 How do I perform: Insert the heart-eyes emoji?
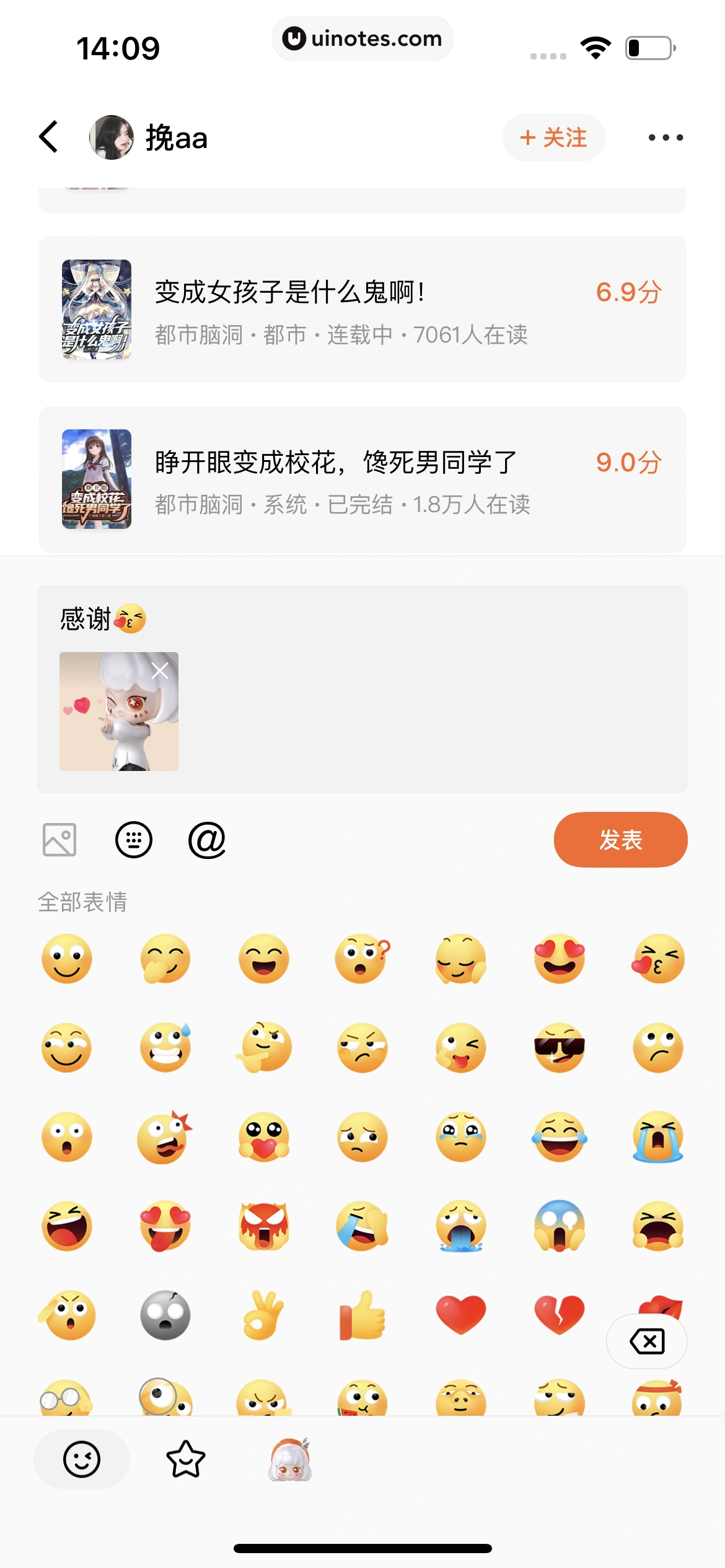point(560,959)
